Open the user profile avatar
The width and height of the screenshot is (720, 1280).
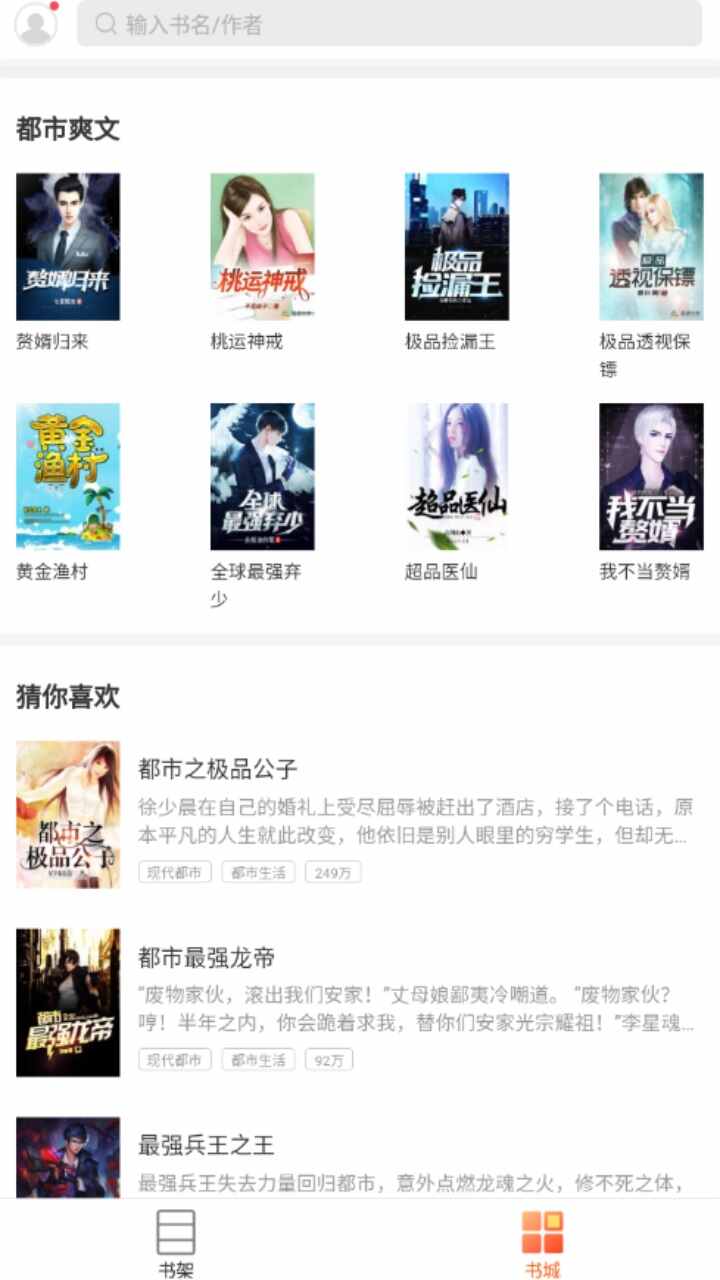36,24
